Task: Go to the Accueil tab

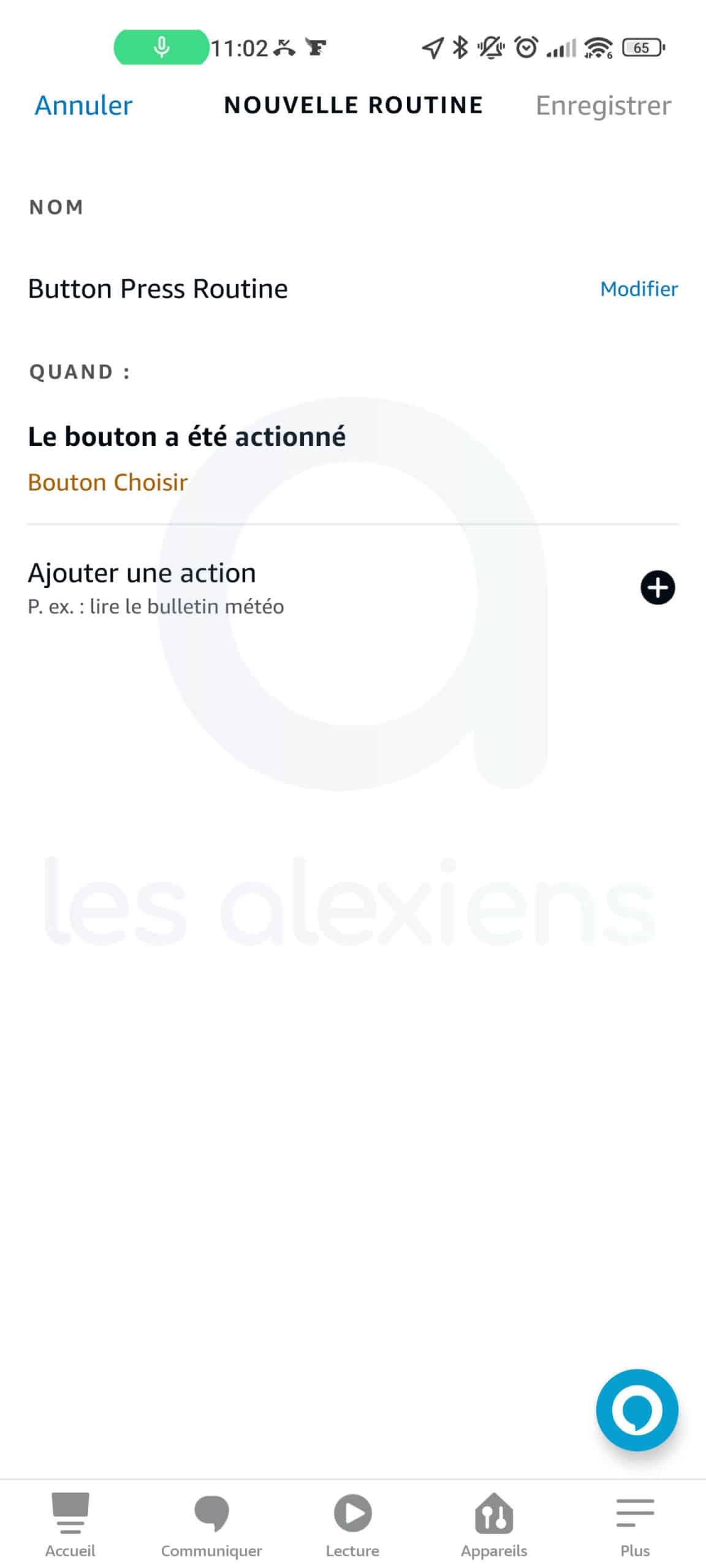Action: (x=70, y=1525)
